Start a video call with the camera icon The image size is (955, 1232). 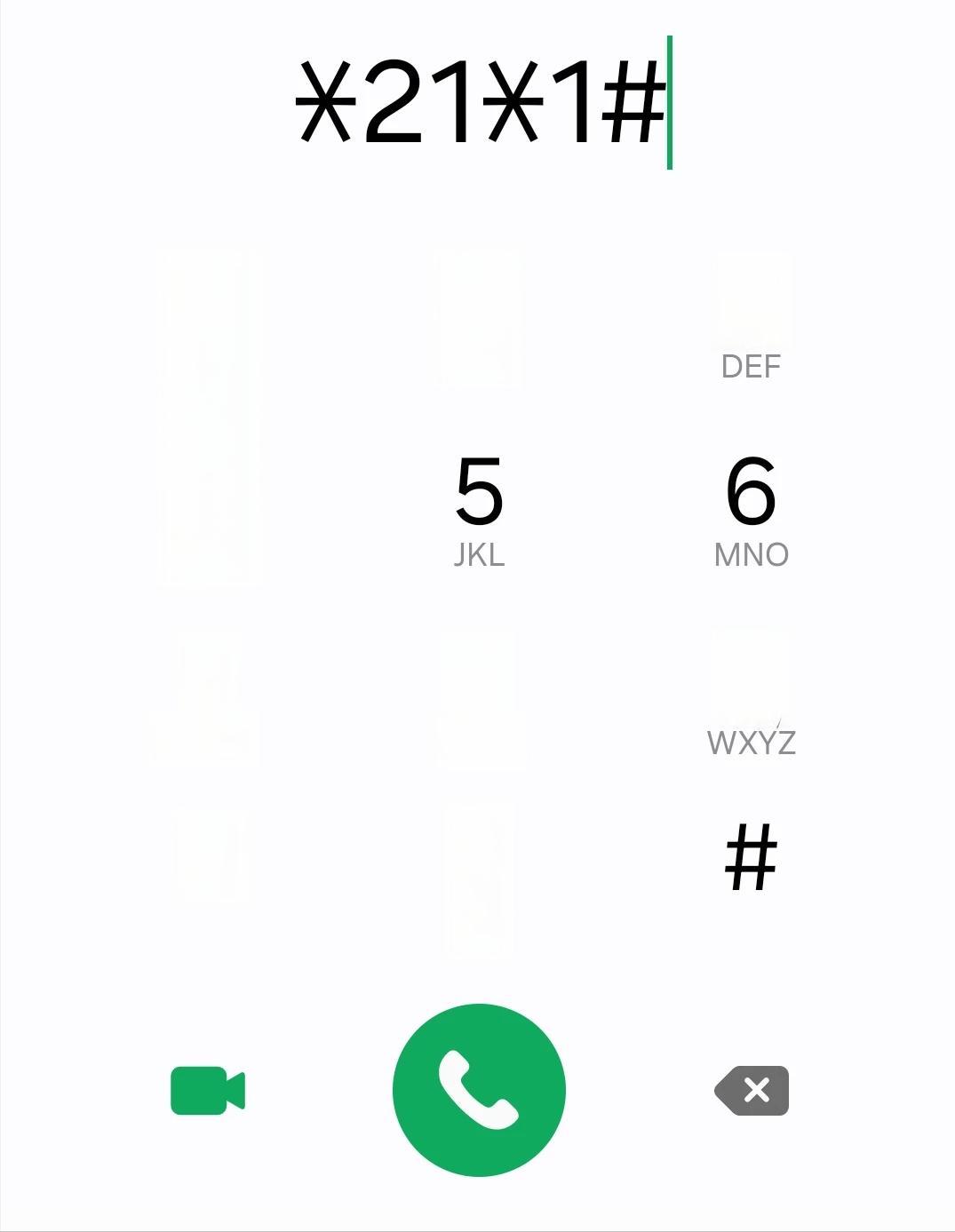coord(206,1090)
